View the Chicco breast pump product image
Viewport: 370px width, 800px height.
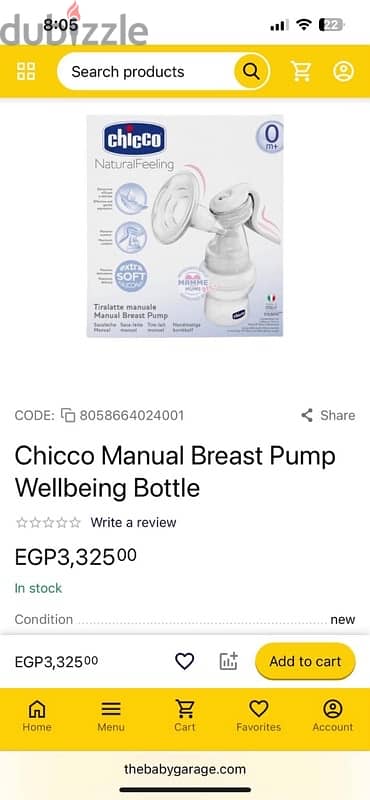[x=185, y=226]
